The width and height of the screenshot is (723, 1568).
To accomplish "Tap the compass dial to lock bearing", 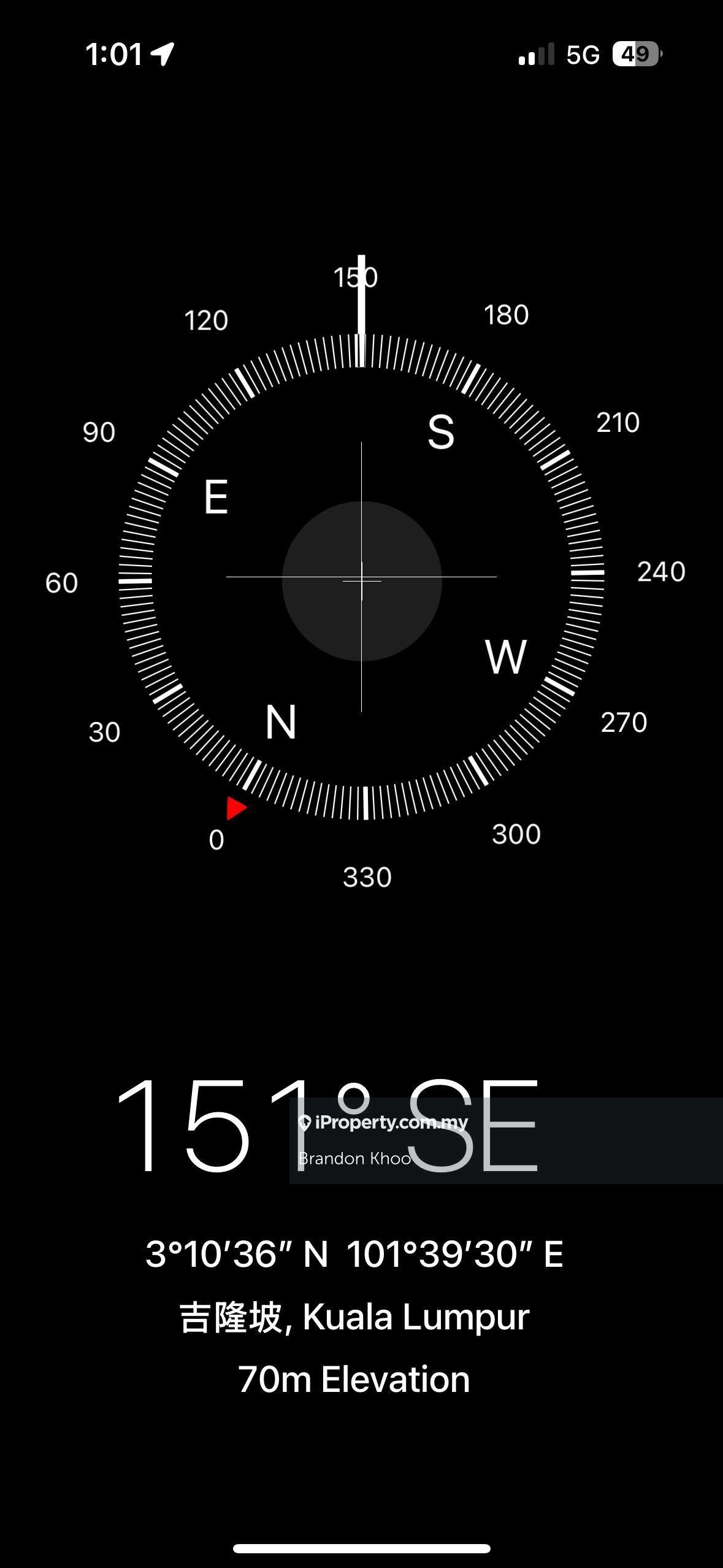I will (x=361, y=578).
